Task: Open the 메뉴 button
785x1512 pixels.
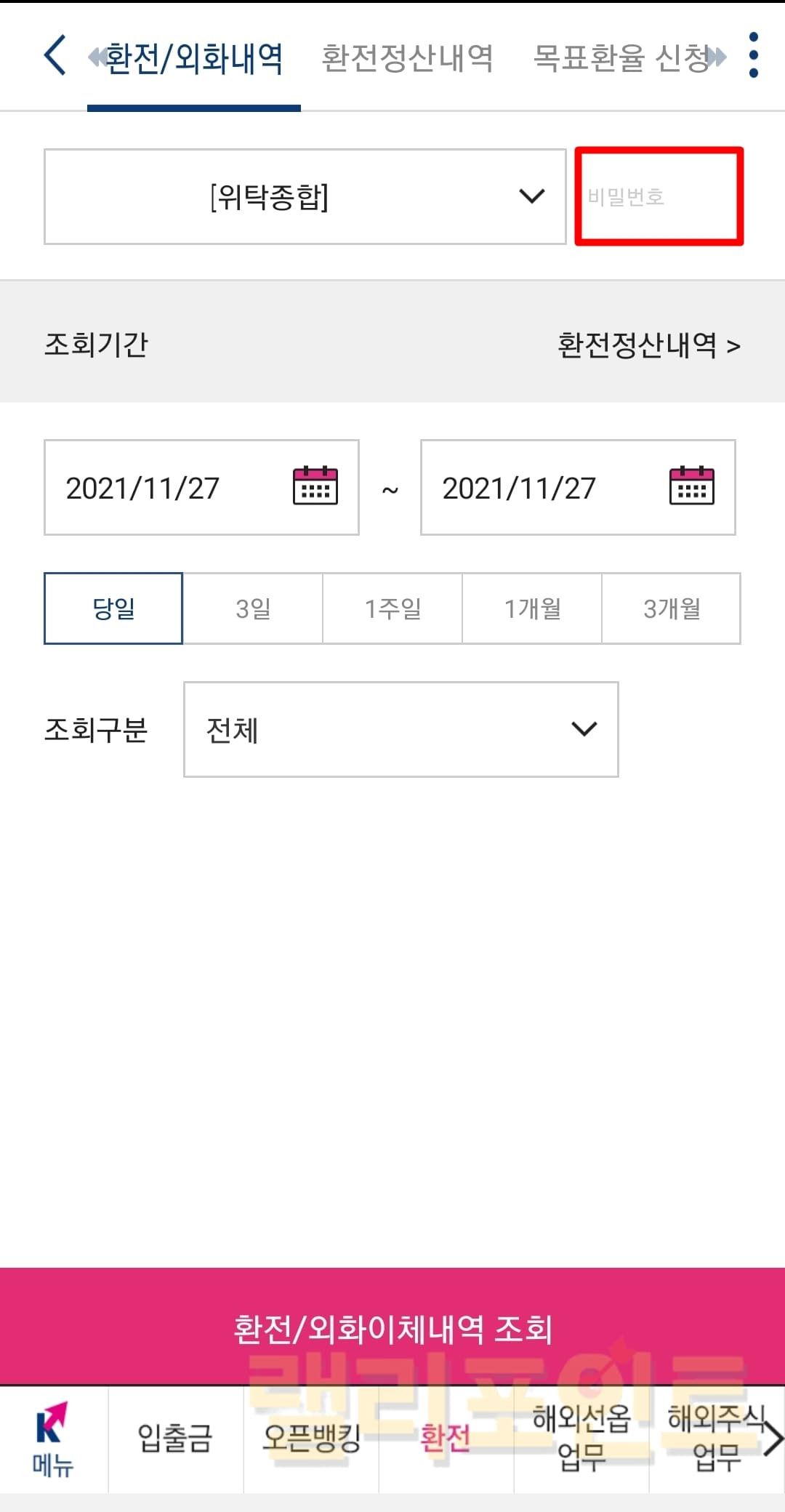Action: point(53,1439)
